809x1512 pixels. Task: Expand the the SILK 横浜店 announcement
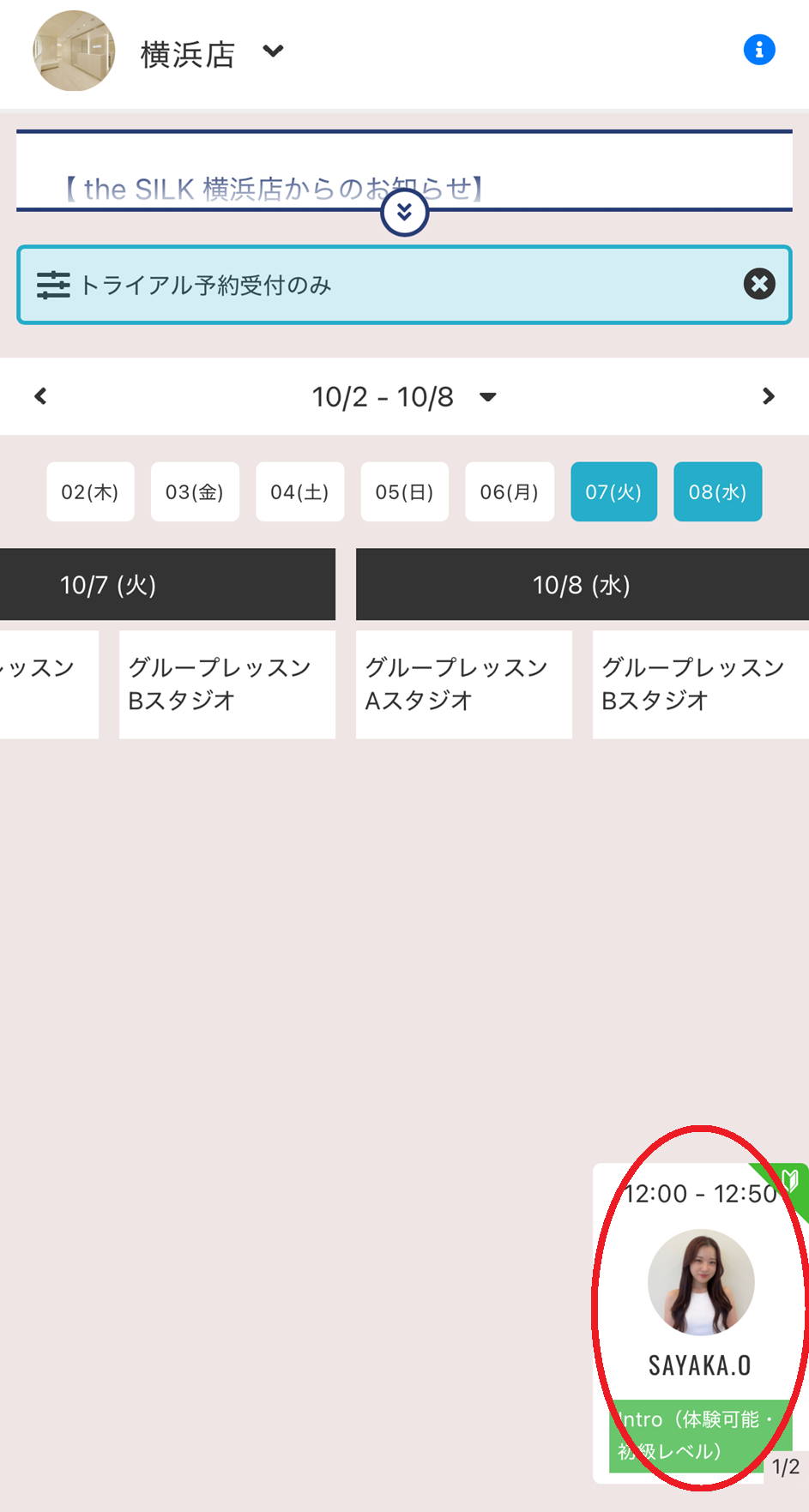pos(404,213)
